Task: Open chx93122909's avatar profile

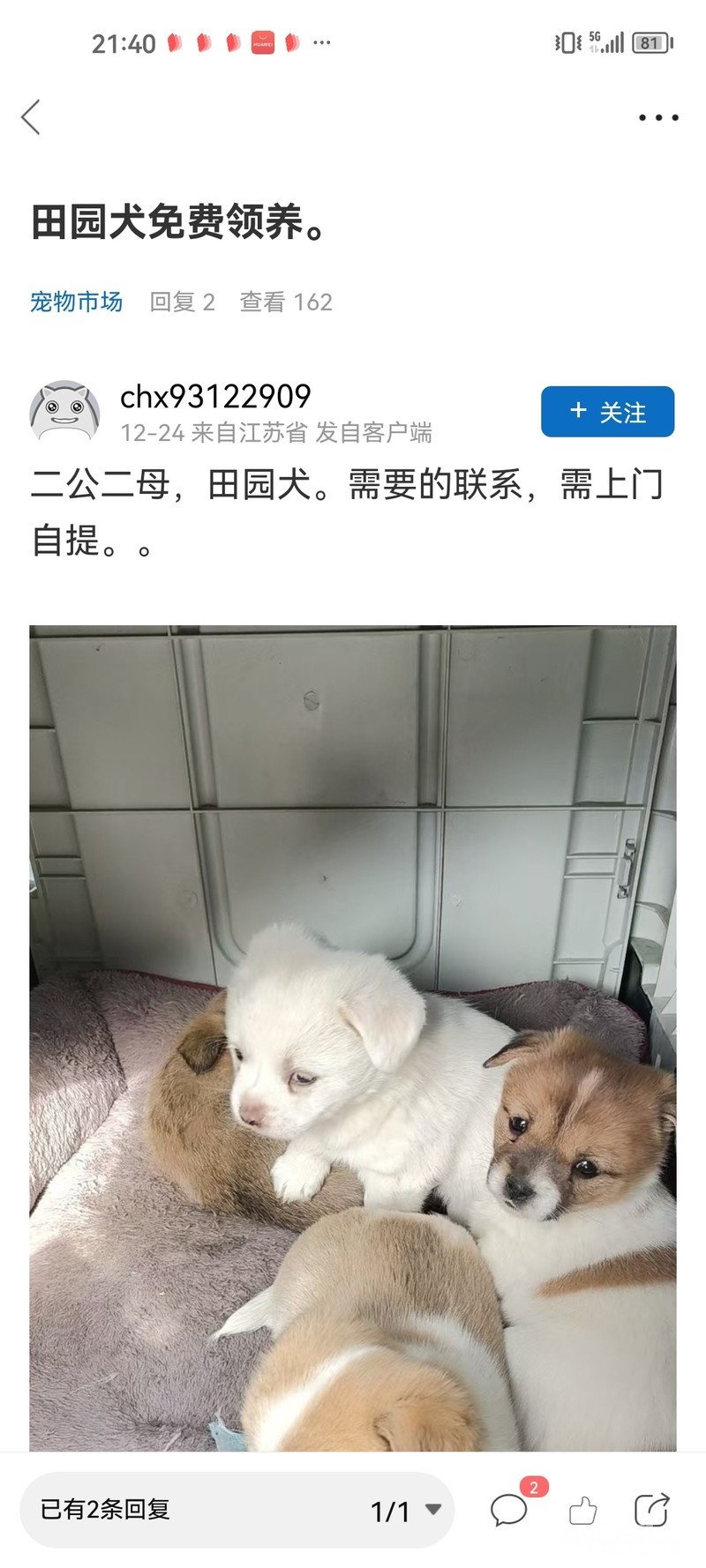Action: [x=65, y=412]
